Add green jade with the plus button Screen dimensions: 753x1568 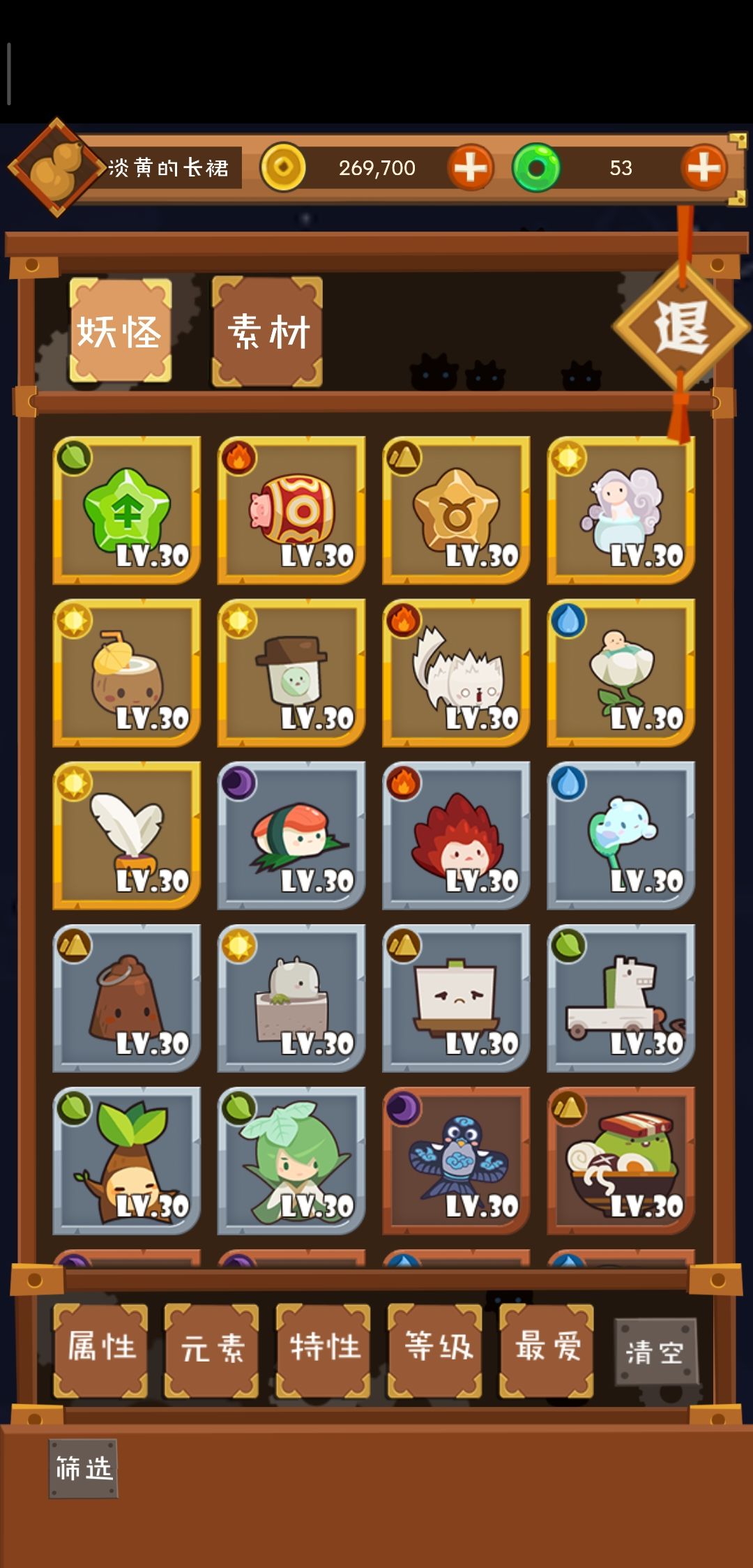pyautogui.click(x=704, y=167)
